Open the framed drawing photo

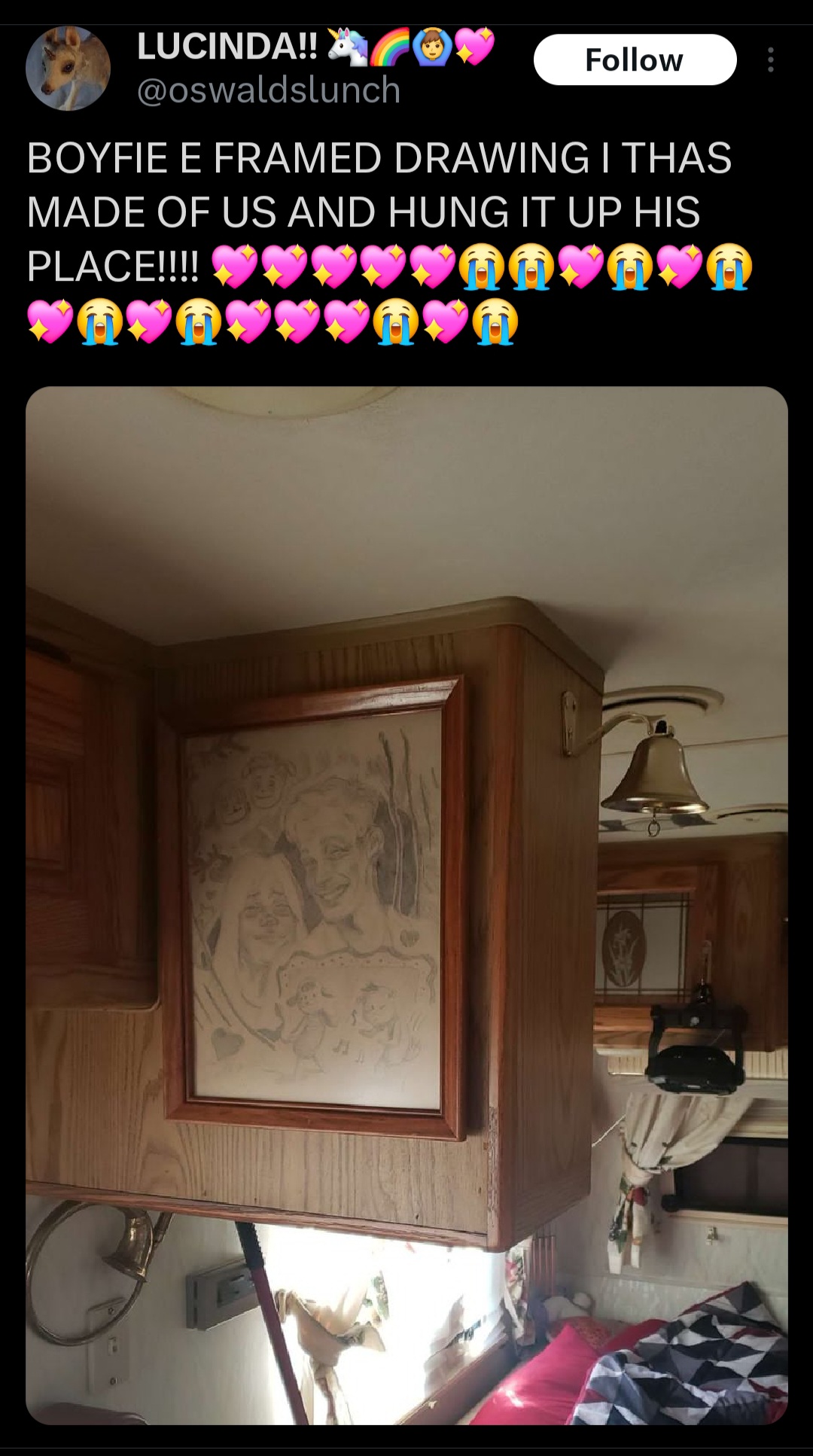(x=406, y=905)
